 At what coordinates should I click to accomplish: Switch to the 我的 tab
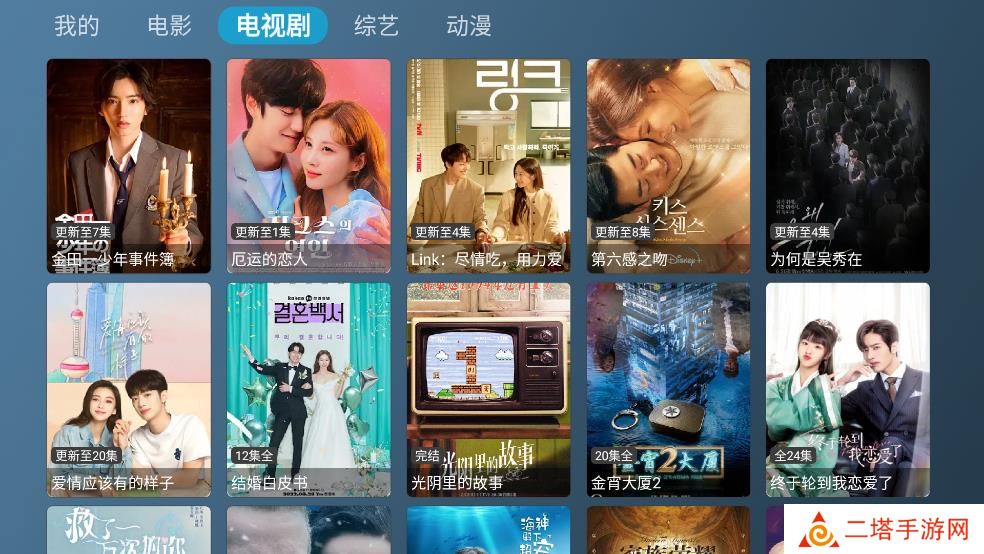pyautogui.click(x=76, y=25)
